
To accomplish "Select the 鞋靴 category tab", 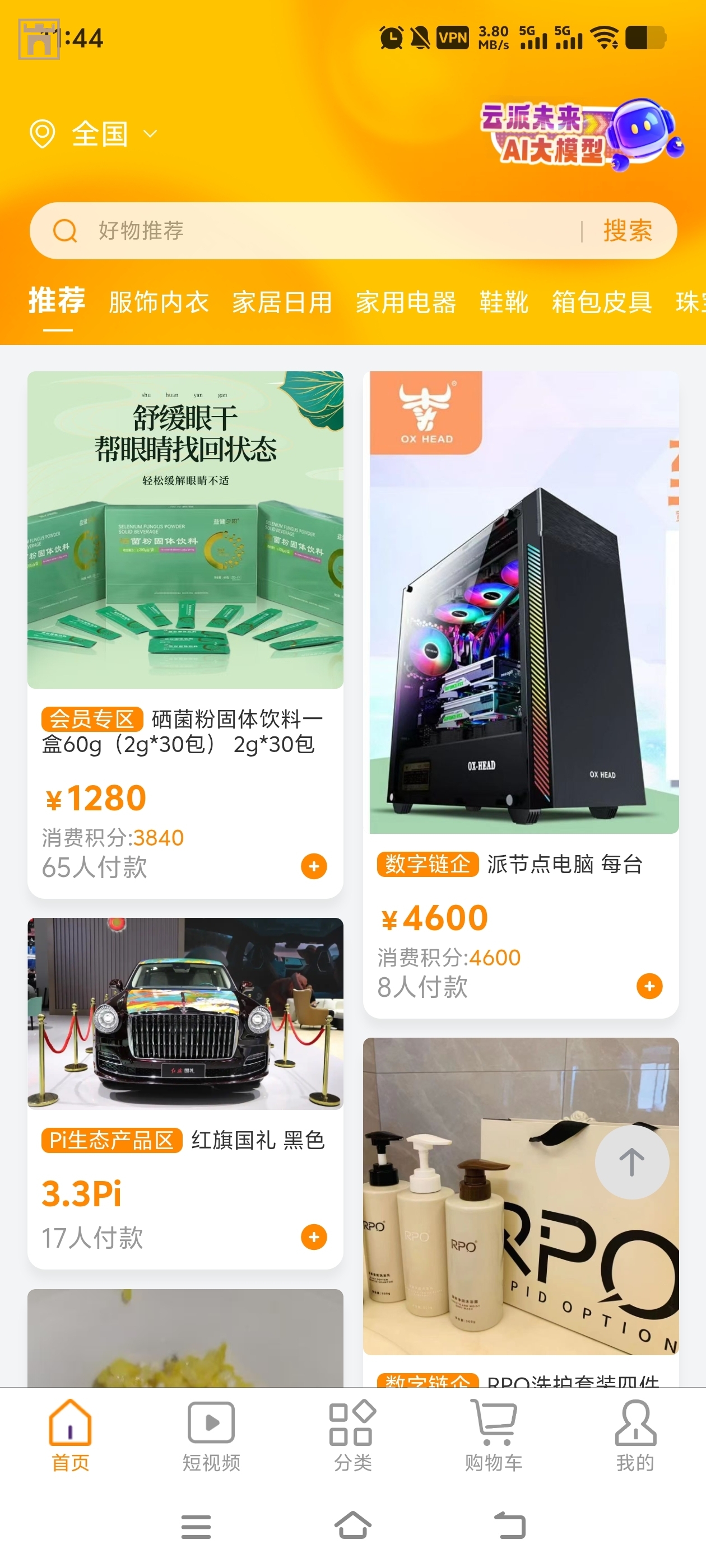I will click(503, 302).
